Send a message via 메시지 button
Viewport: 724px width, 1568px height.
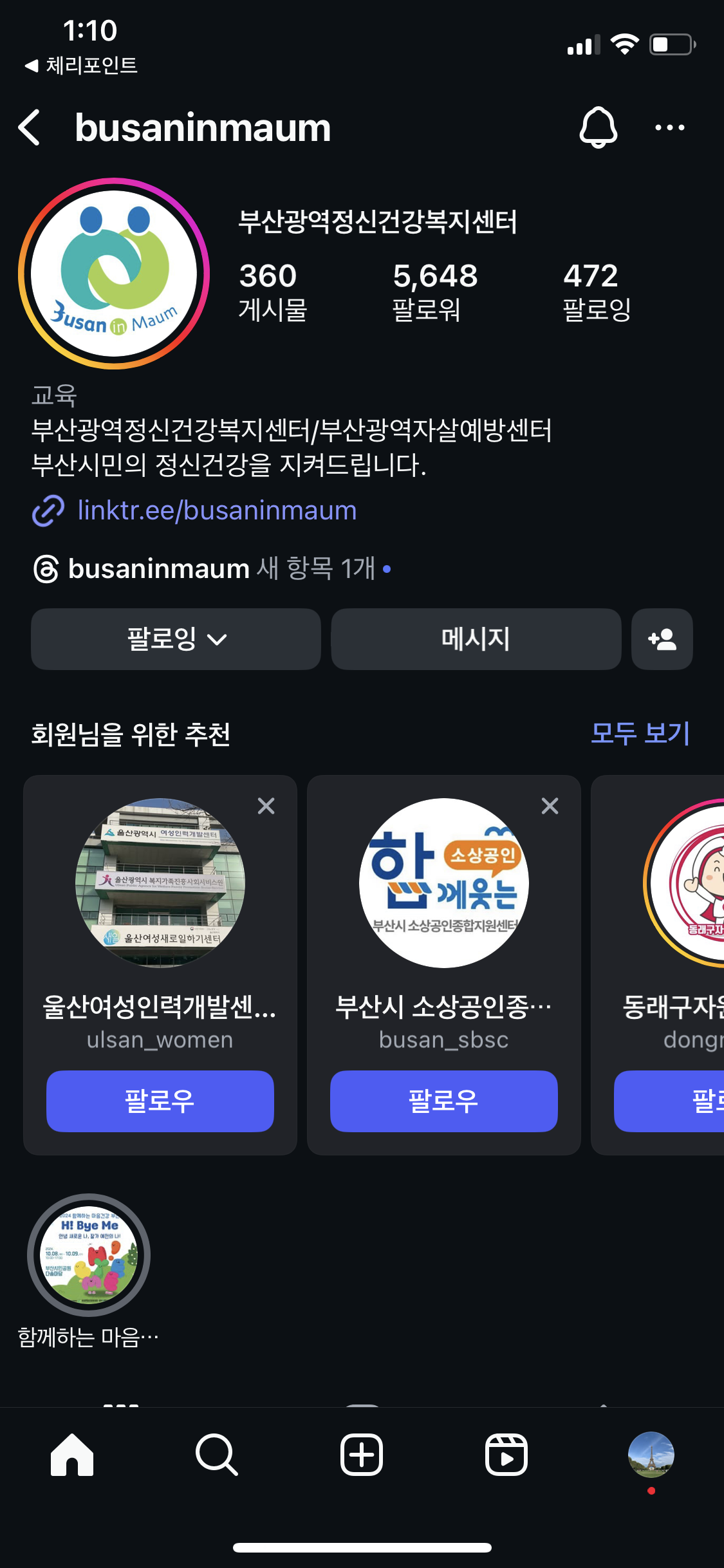[476, 639]
